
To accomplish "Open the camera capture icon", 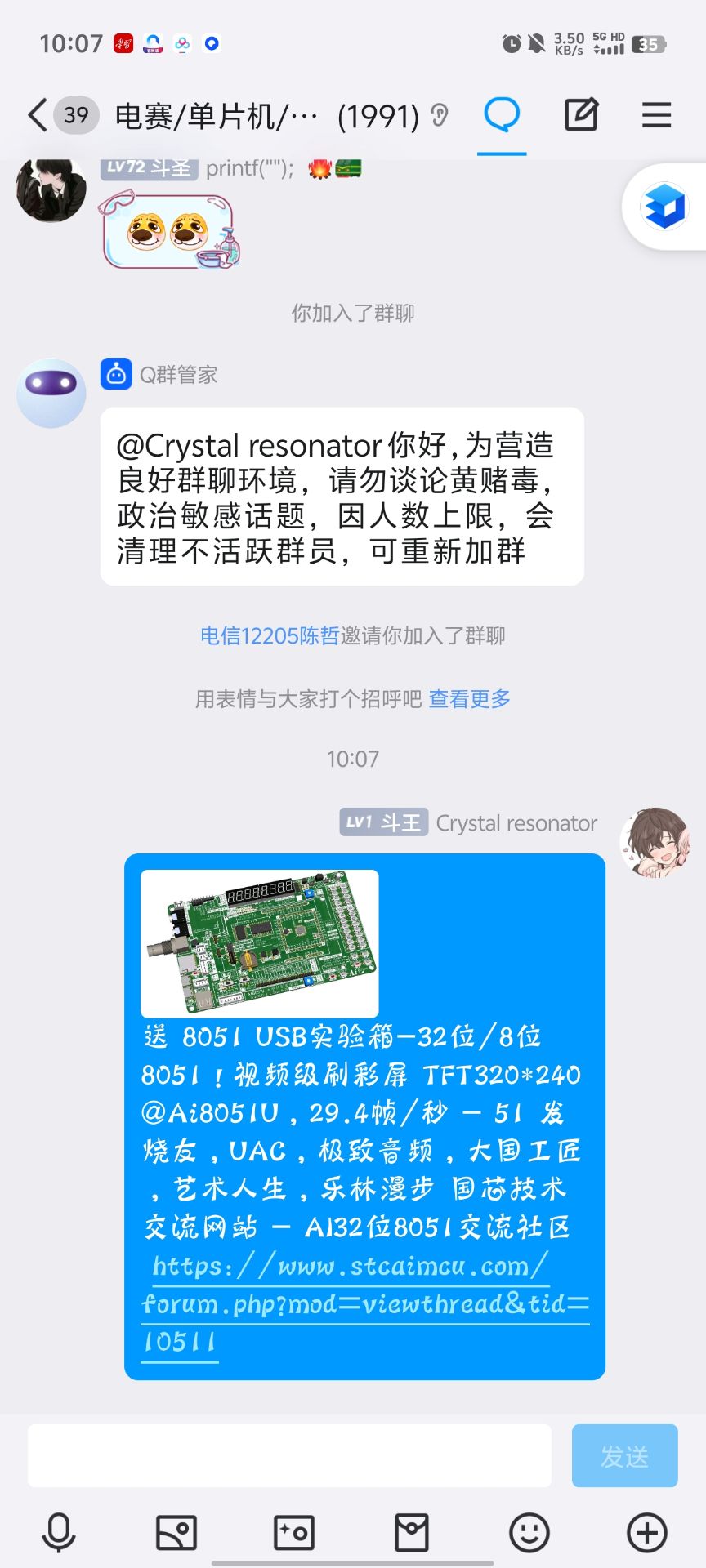I will [294, 1532].
